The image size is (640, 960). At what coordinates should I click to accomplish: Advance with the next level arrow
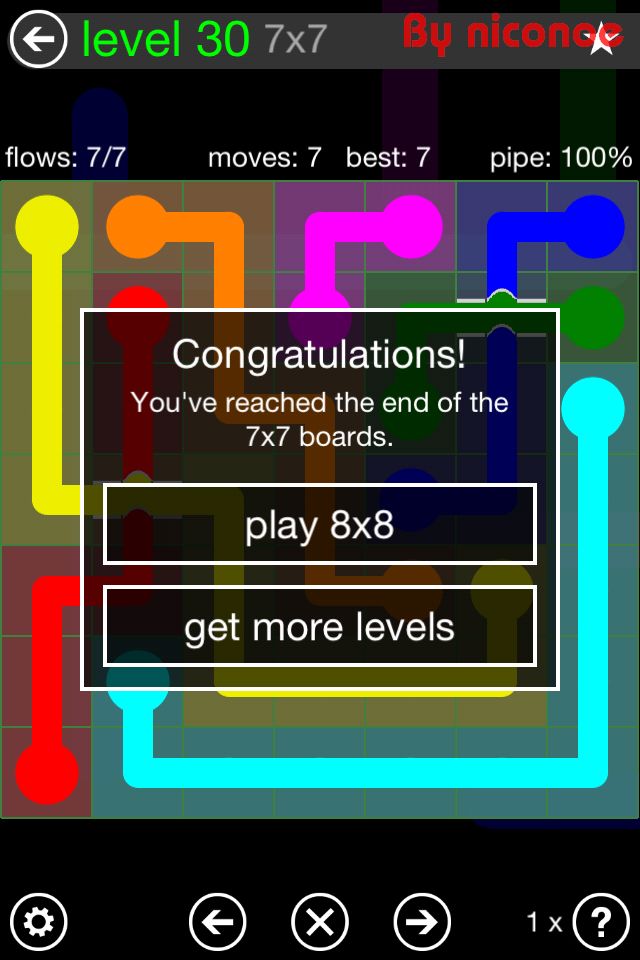(x=422, y=921)
